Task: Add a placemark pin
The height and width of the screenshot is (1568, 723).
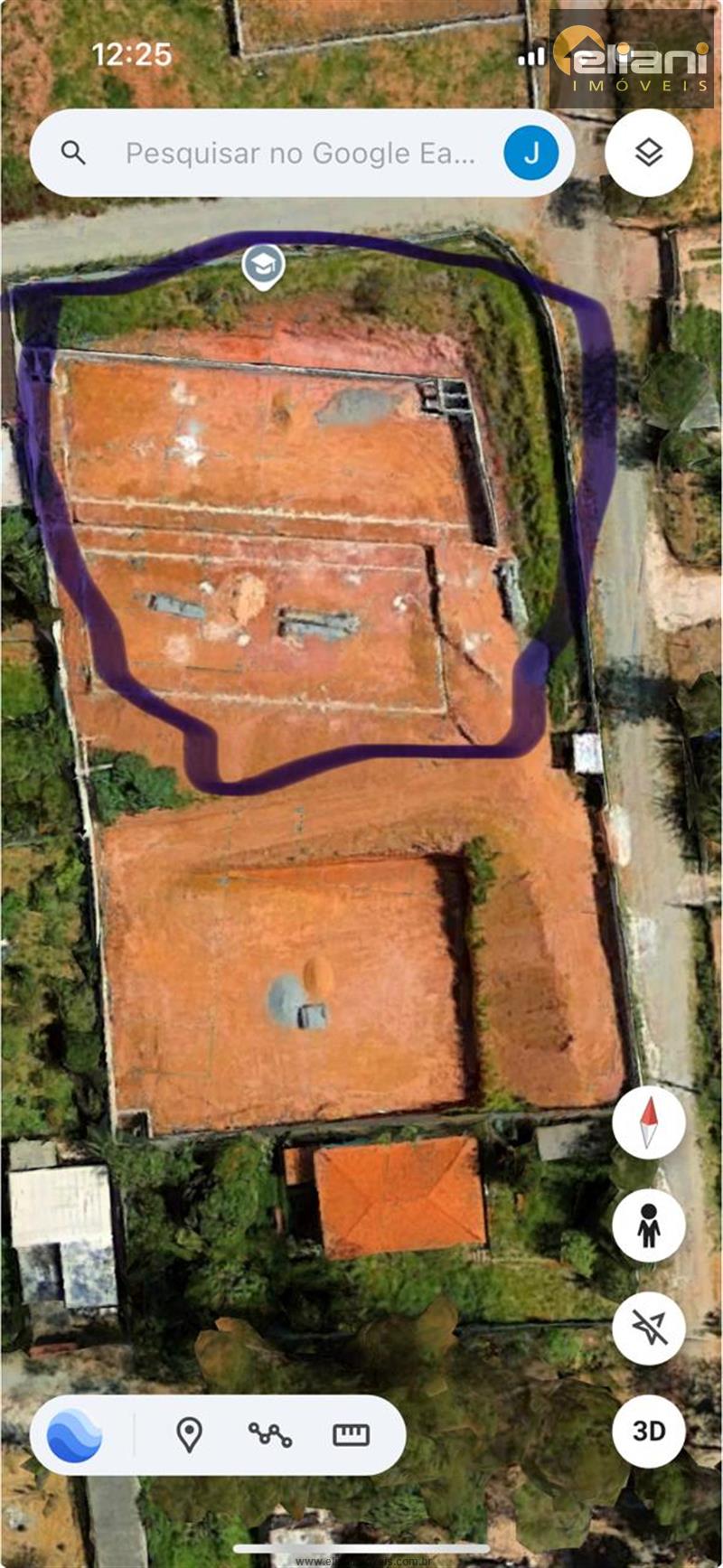Action: click(x=189, y=1434)
